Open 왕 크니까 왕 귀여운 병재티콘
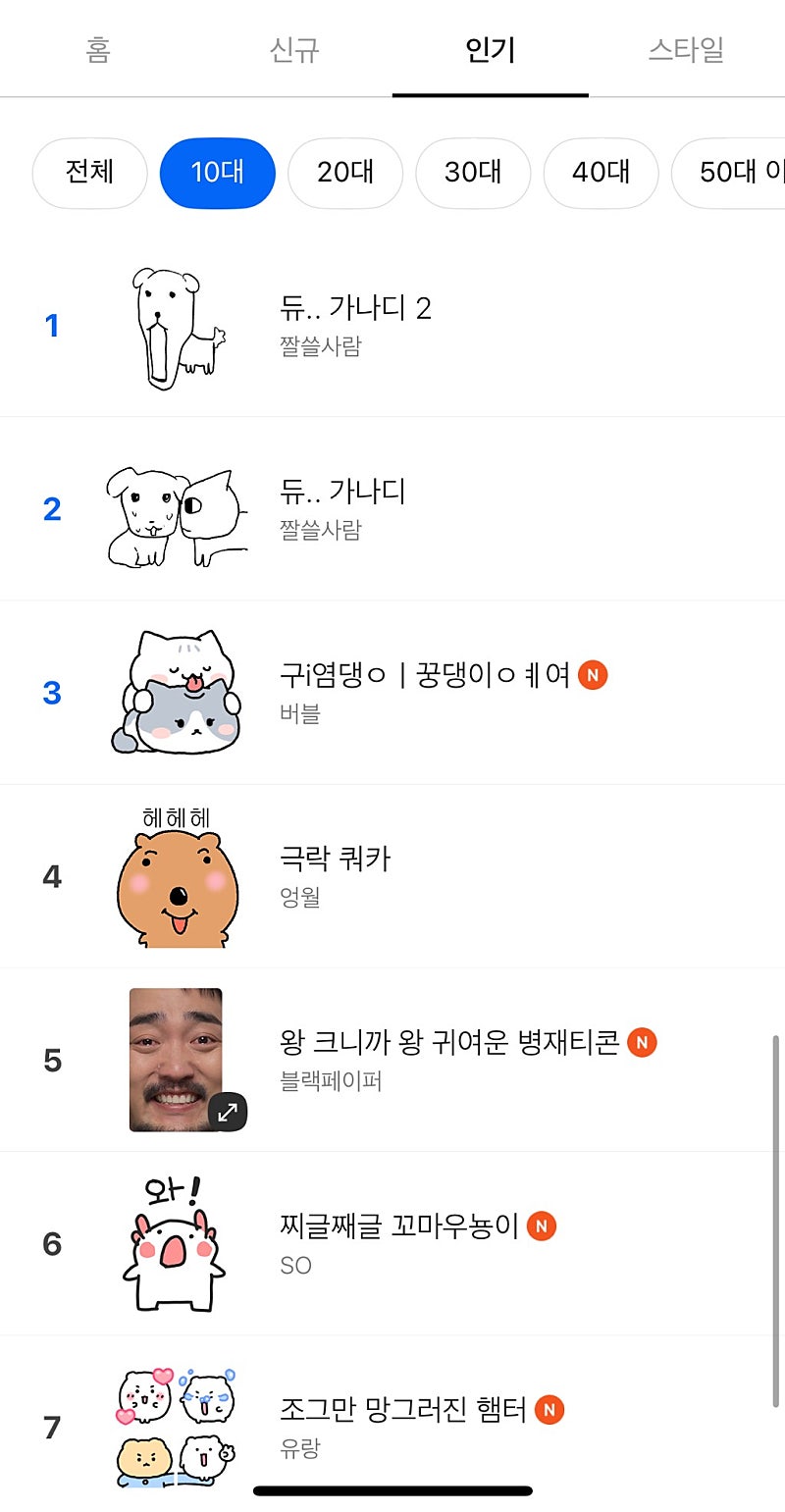Viewport: 785px width, 1512px height. [x=449, y=1042]
